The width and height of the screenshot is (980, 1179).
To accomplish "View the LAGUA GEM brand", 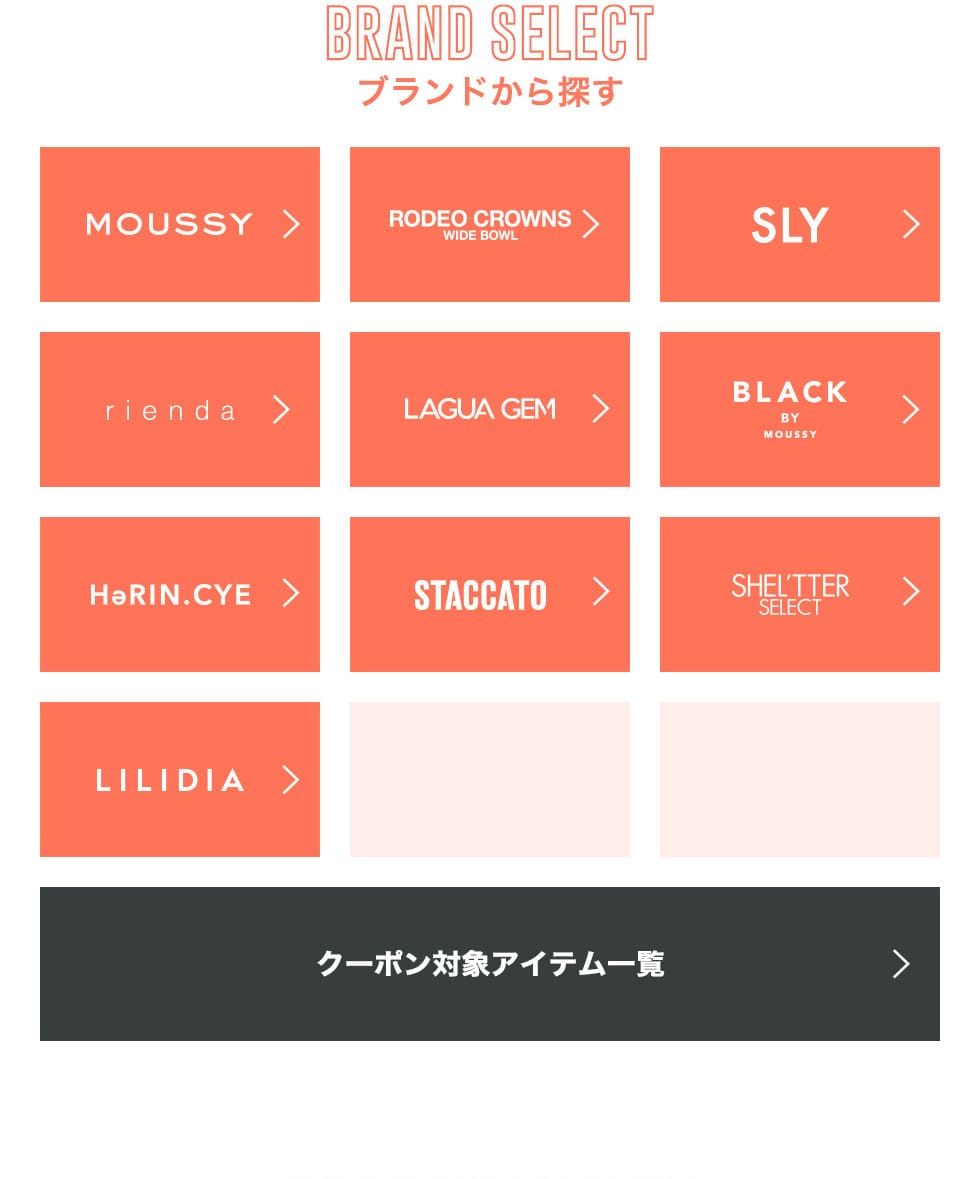I will point(490,409).
